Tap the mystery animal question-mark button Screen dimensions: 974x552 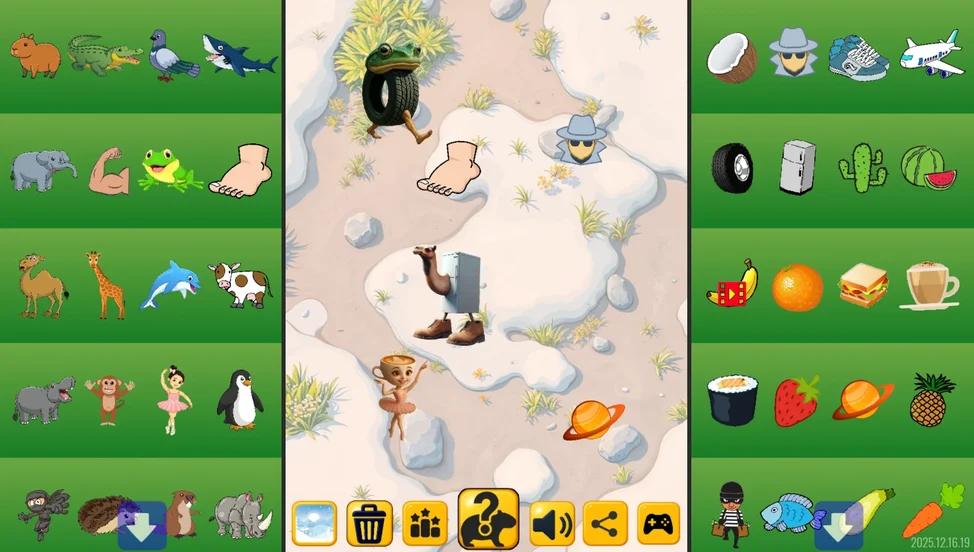489,519
